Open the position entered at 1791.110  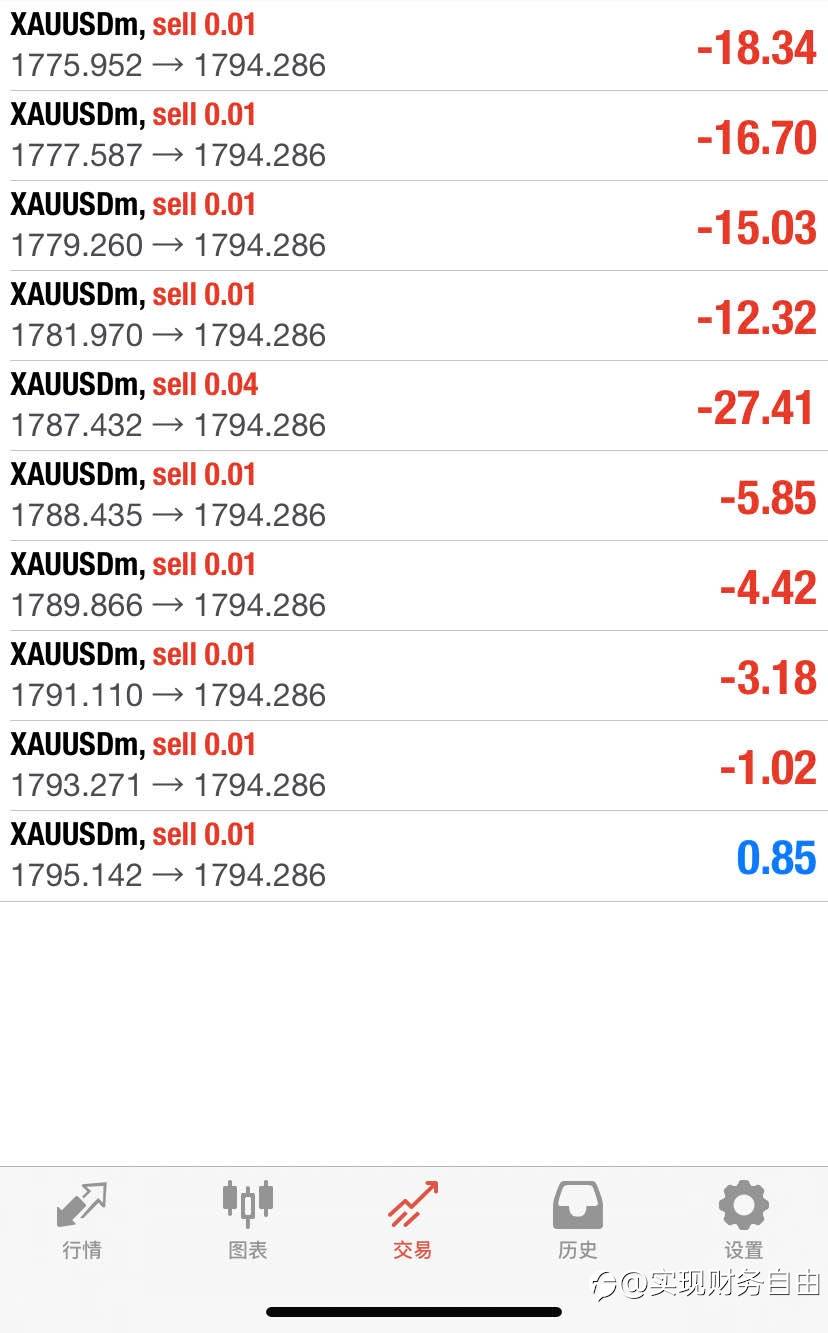click(x=414, y=676)
